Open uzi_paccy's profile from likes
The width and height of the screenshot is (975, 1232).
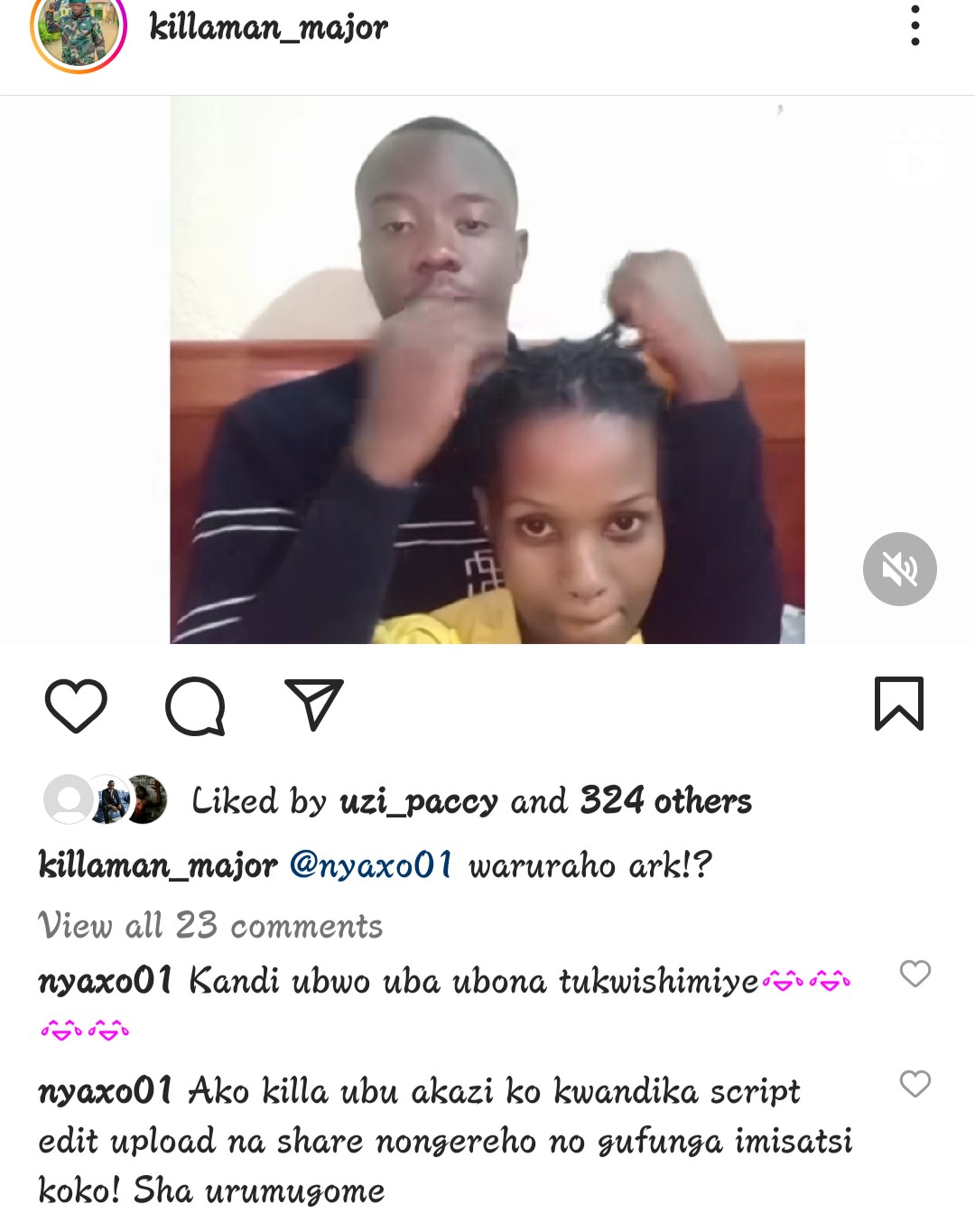(x=418, y=801)
